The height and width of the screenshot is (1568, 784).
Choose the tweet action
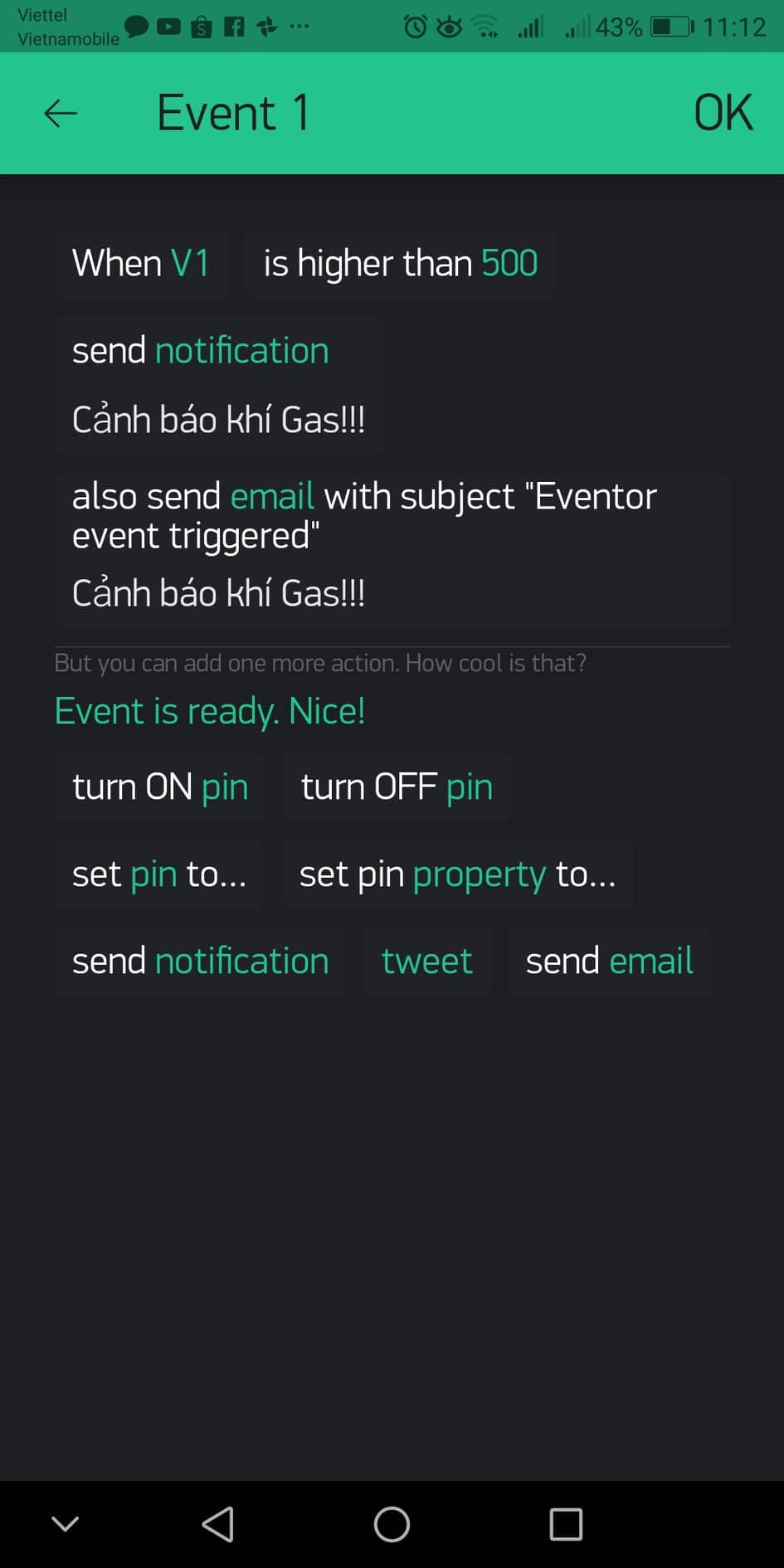click(427, 962)
